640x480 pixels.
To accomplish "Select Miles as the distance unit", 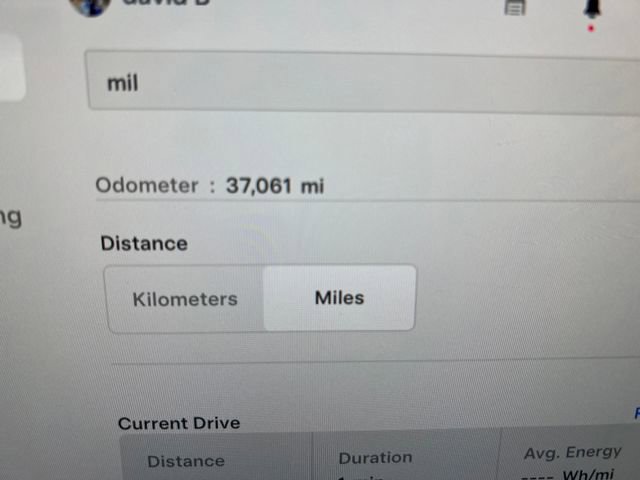I will tap(339, 298).
